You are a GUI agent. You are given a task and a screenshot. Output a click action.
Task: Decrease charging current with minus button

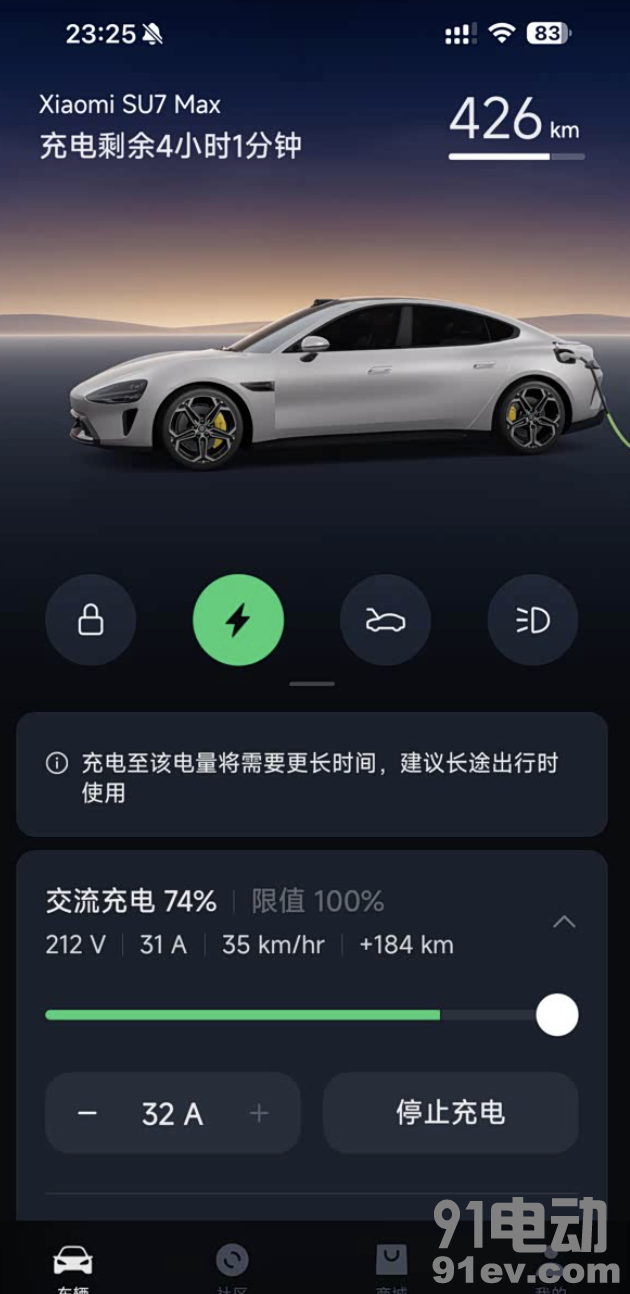(88, 1113)
